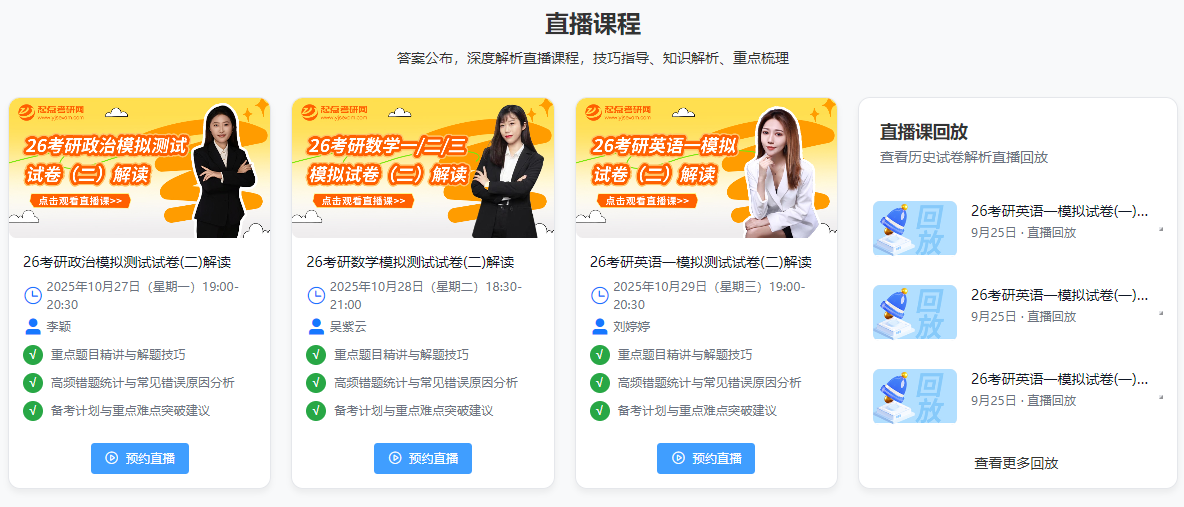Tap 预约直播 for the 英语一 course
Image resolution: width=1184 pixels, height=507 pixels.
[x=706, y=458]
